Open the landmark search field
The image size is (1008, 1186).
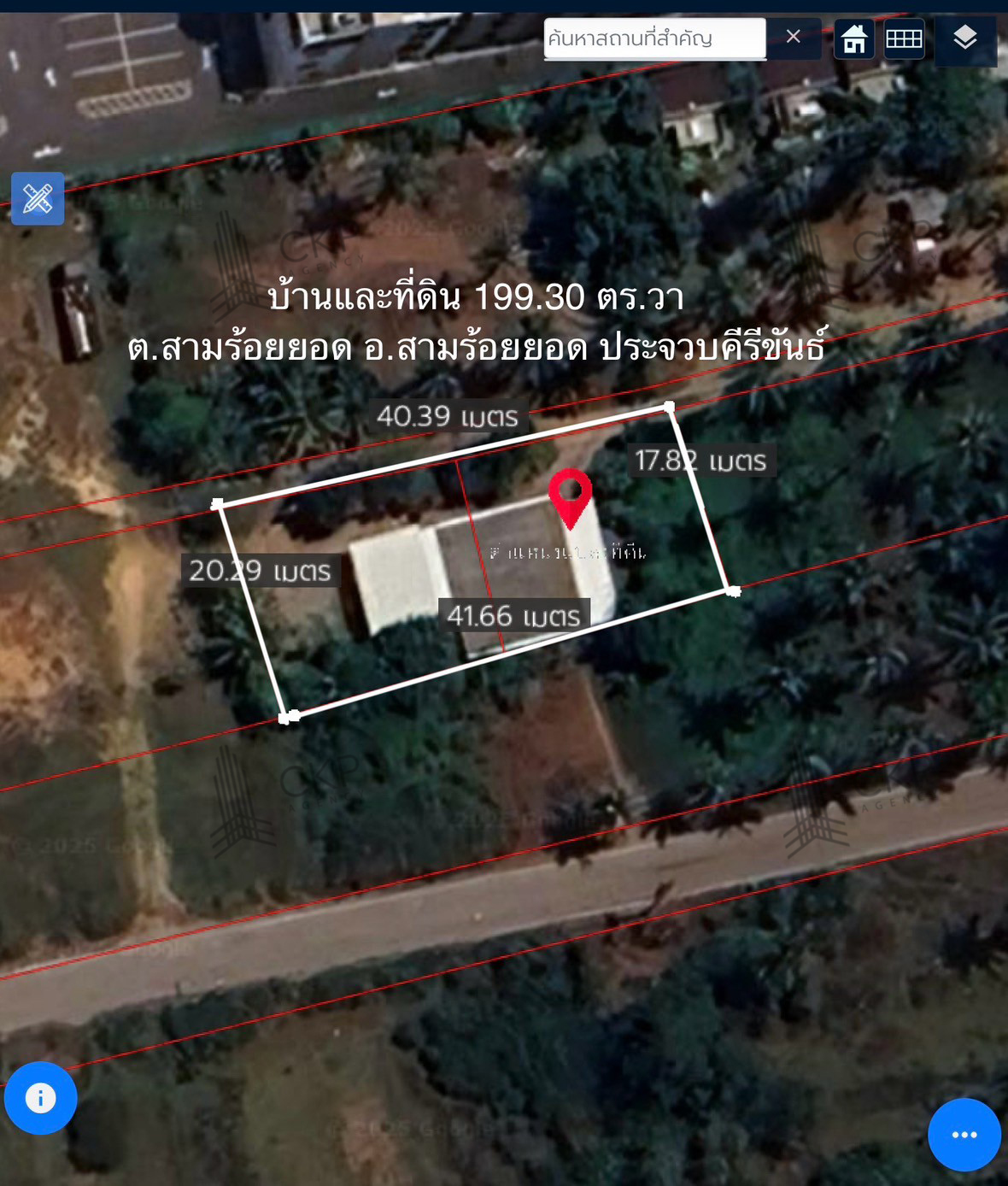pyautogui.click(x=654, y=38)
